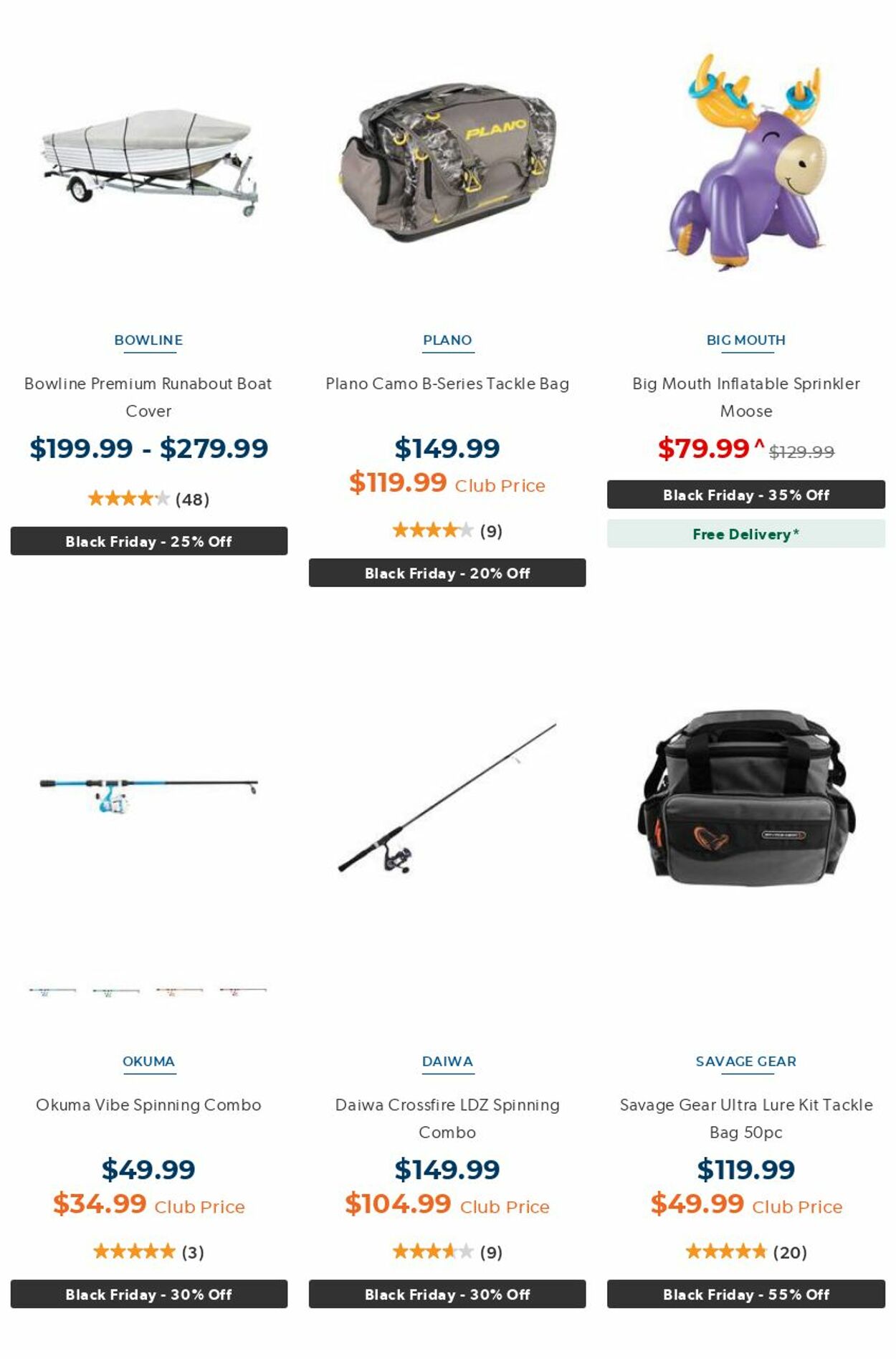Open the Daiwa brand link
The image size is (896, 1359).
[x=447, y=1061]
